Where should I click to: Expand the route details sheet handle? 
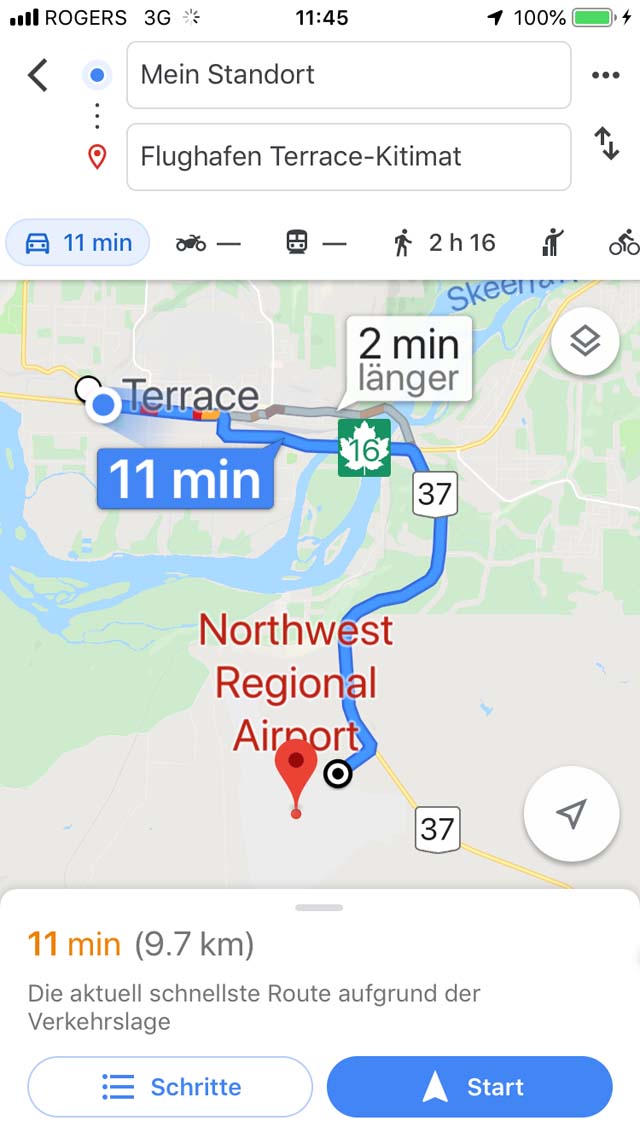tap(319, 908)
